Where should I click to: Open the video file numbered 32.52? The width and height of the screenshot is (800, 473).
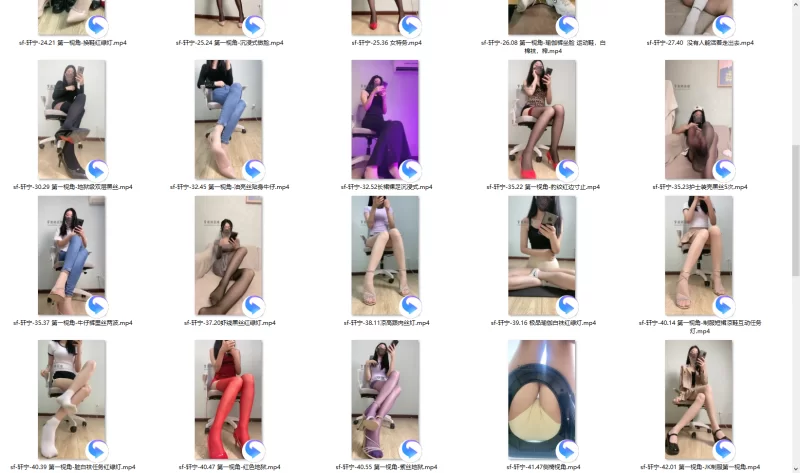coord(385,120)
